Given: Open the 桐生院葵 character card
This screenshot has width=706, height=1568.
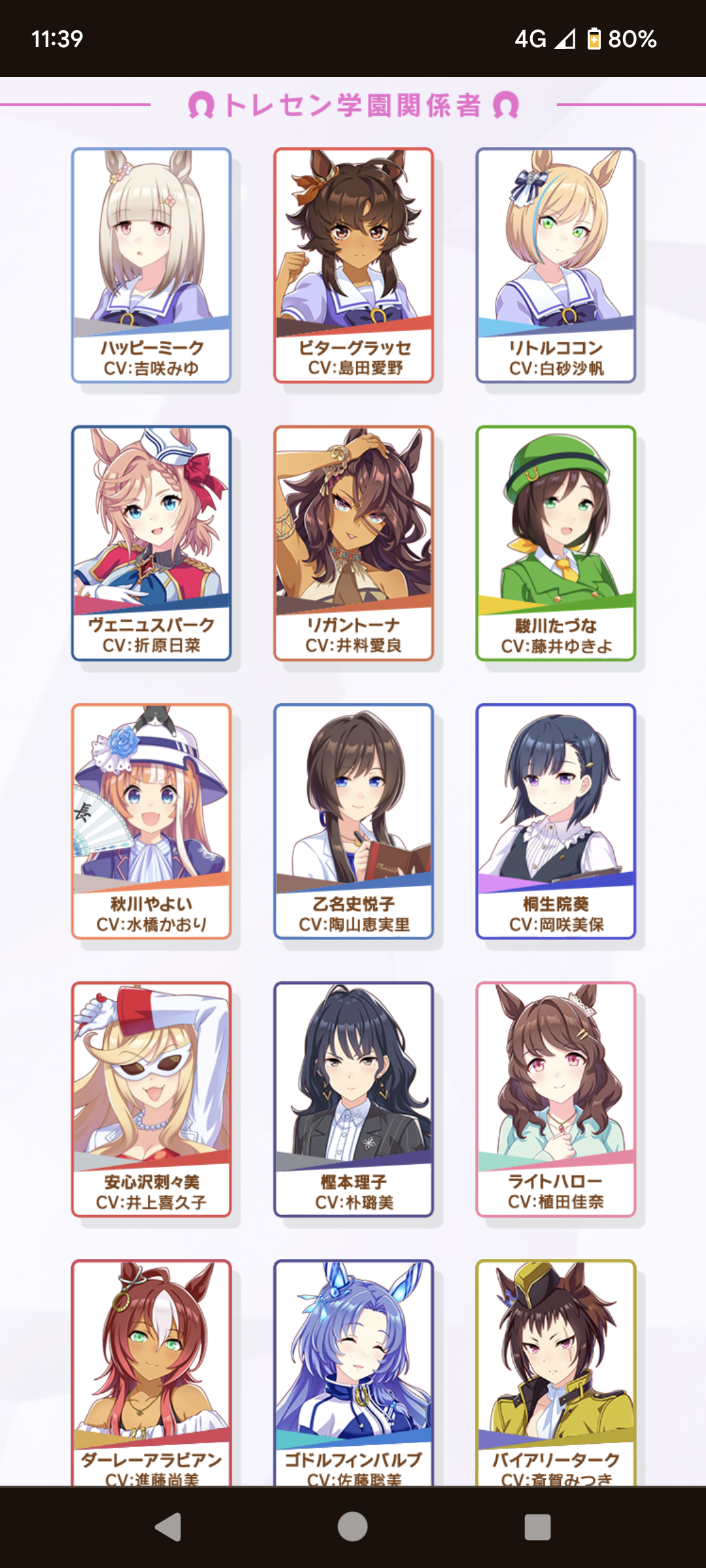Looking at the screenshot, I should 556,821.
